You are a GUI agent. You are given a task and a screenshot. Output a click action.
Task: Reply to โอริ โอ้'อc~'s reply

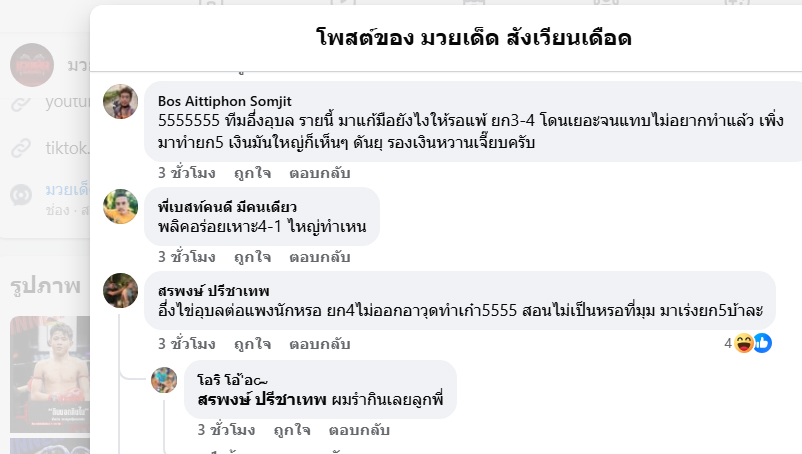click(359, 430)
